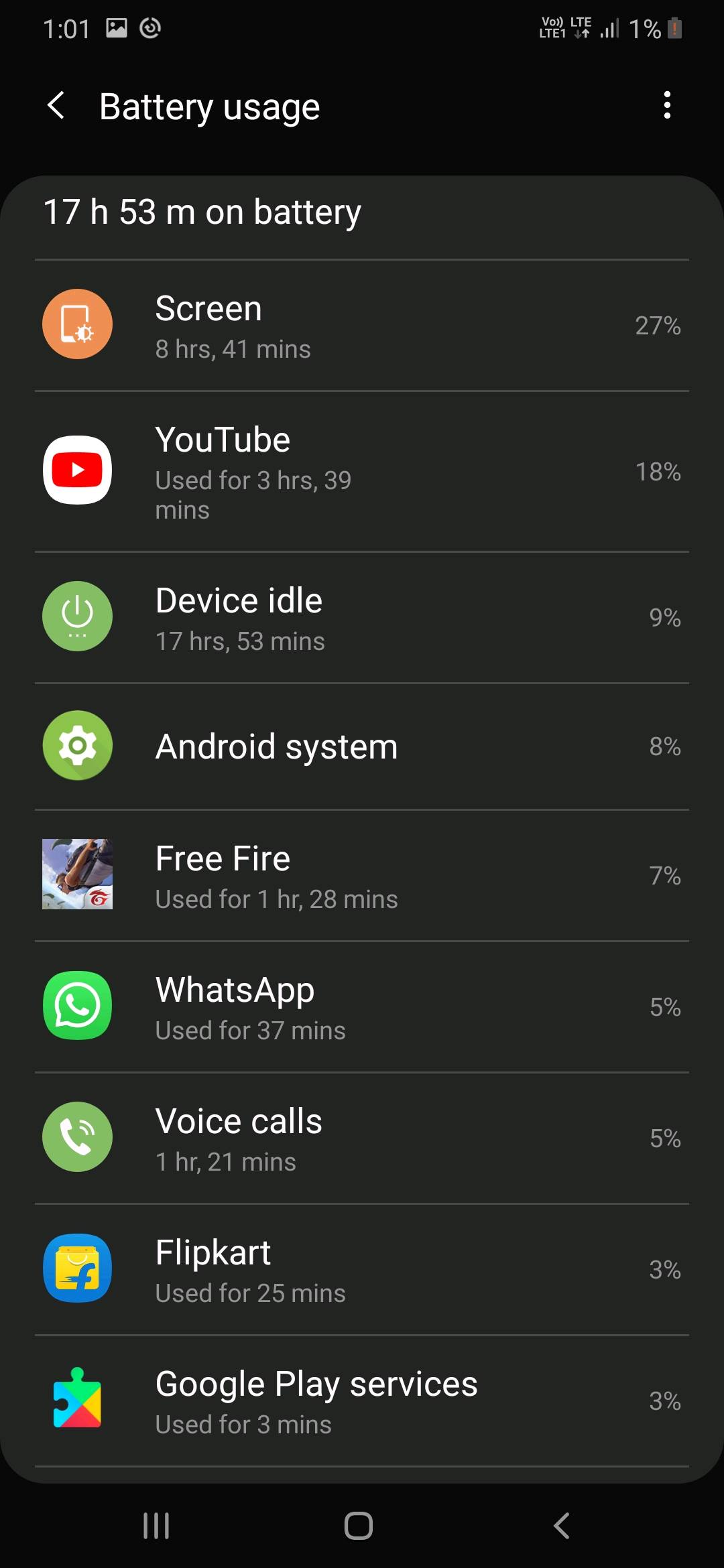The height and width of the screenshot is (1568, 724).
Task: Tap the YouTube app icon
Action: 76,470
